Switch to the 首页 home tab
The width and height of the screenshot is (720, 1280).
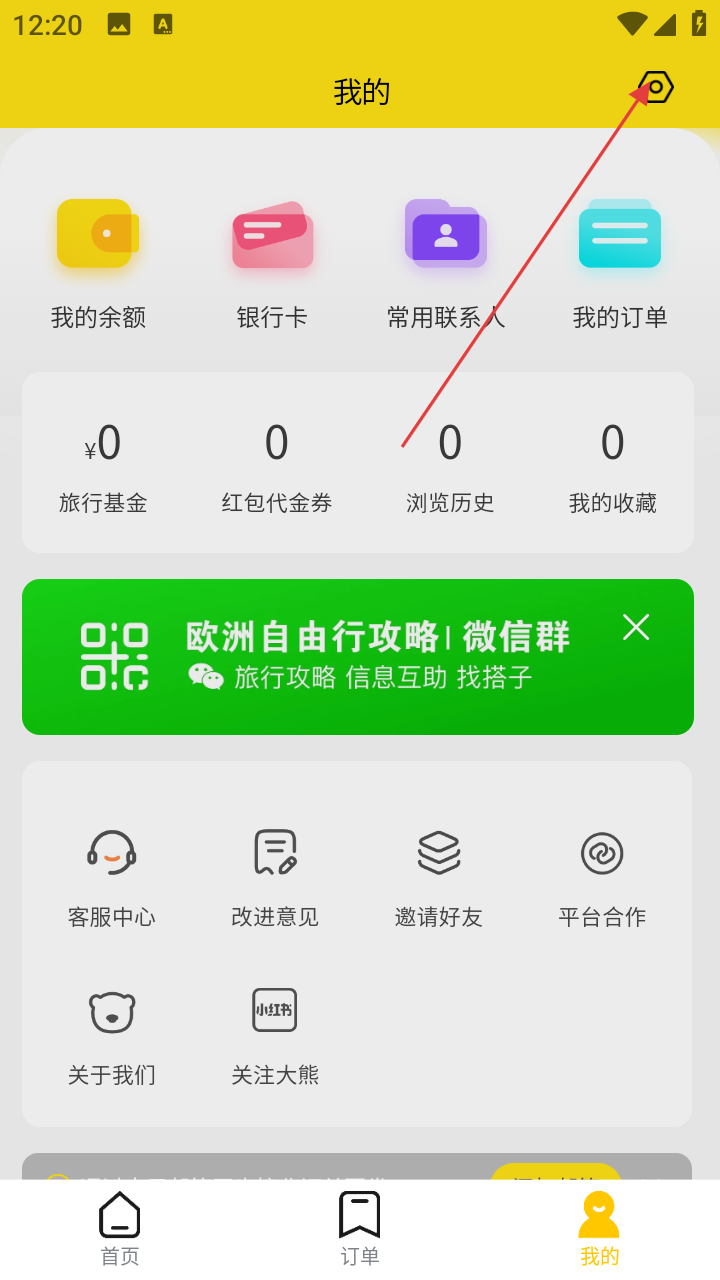(120, 1228)
